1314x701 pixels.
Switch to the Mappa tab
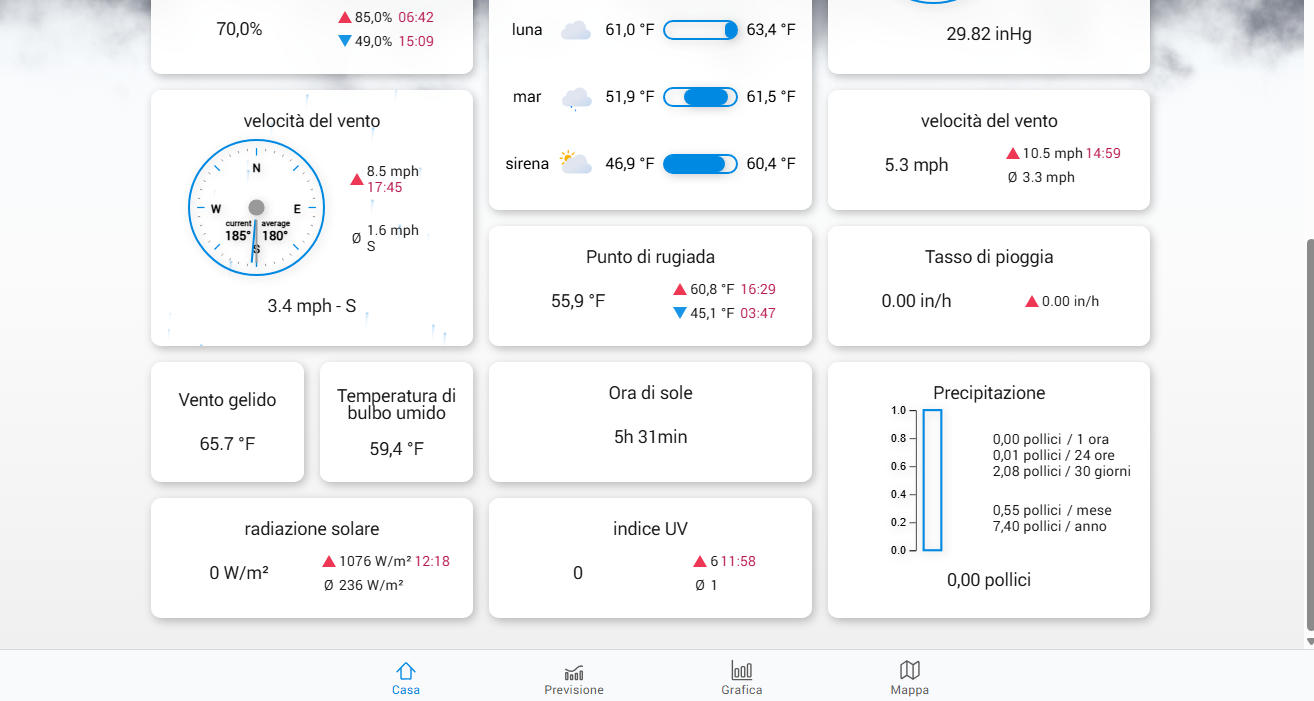(909, 677)
